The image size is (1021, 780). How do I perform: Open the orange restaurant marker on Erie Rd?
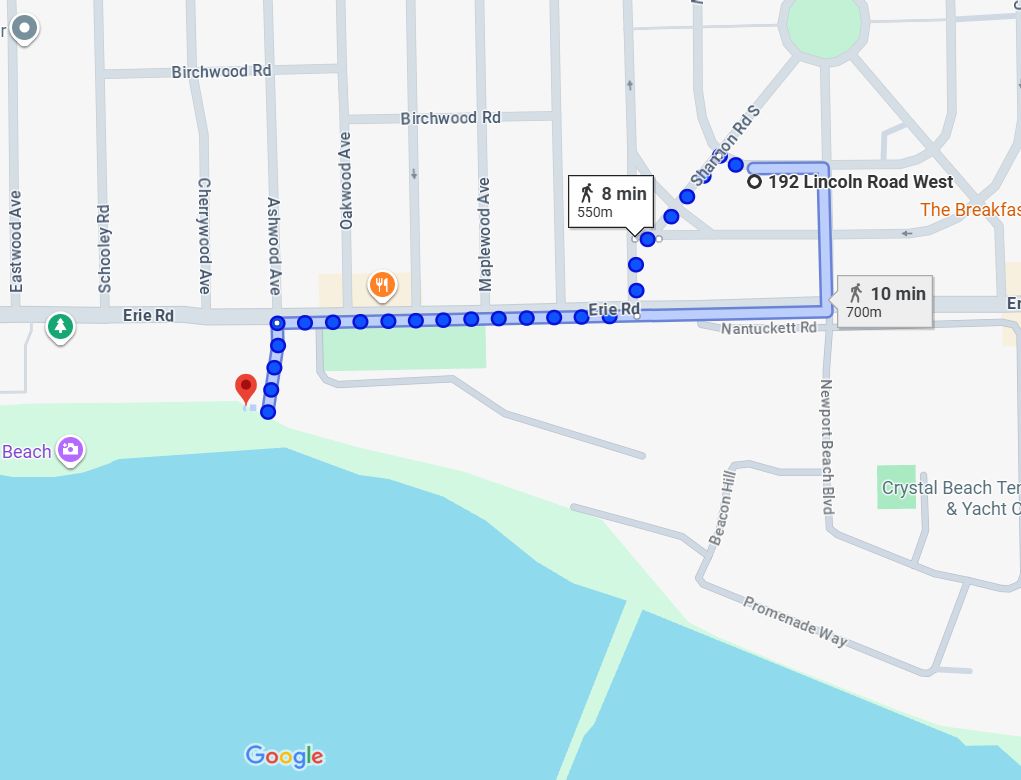pyautogui.click(x=381, y=287)
